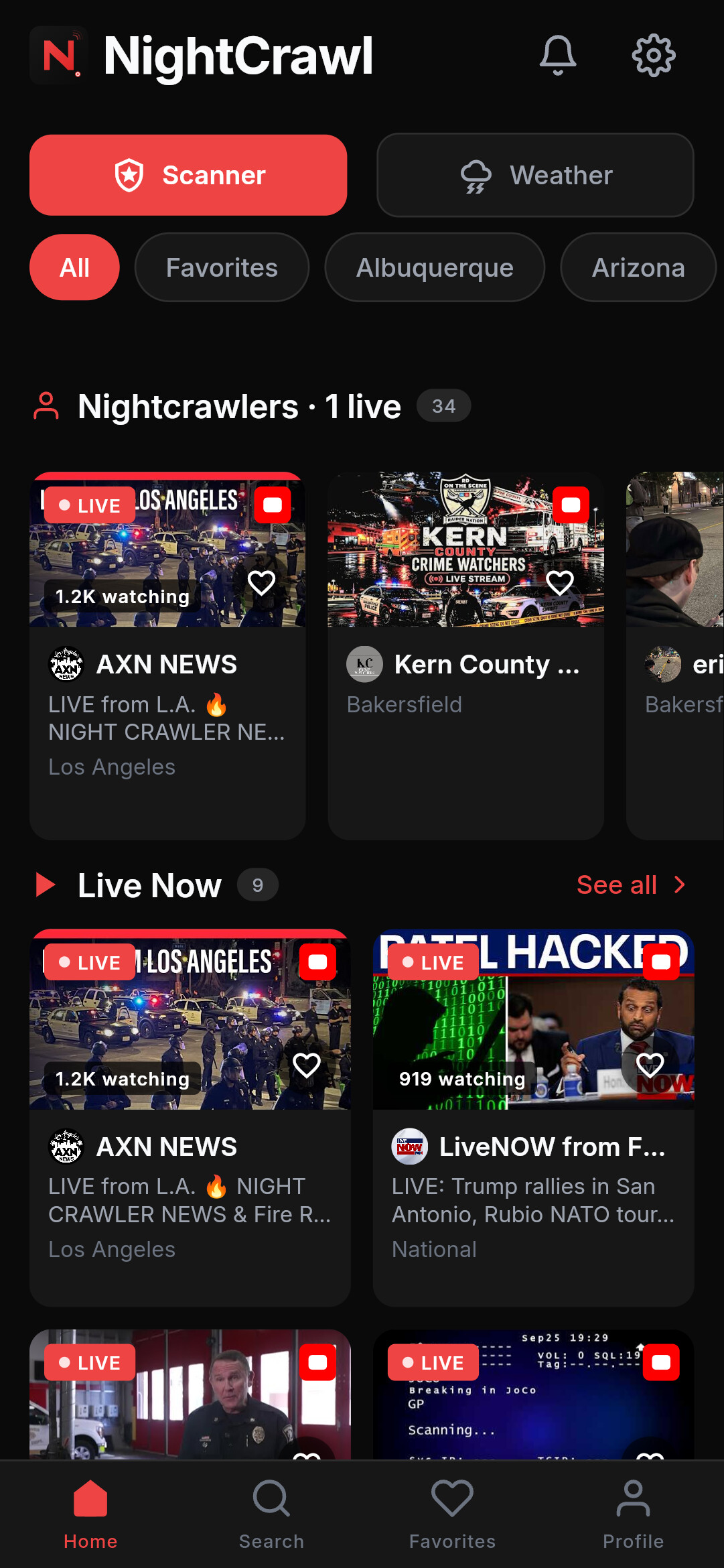The image size is (724, 1568).
Task: Open the AXN NEWS card under Nightcrawlers
Action: pos(167,656)
